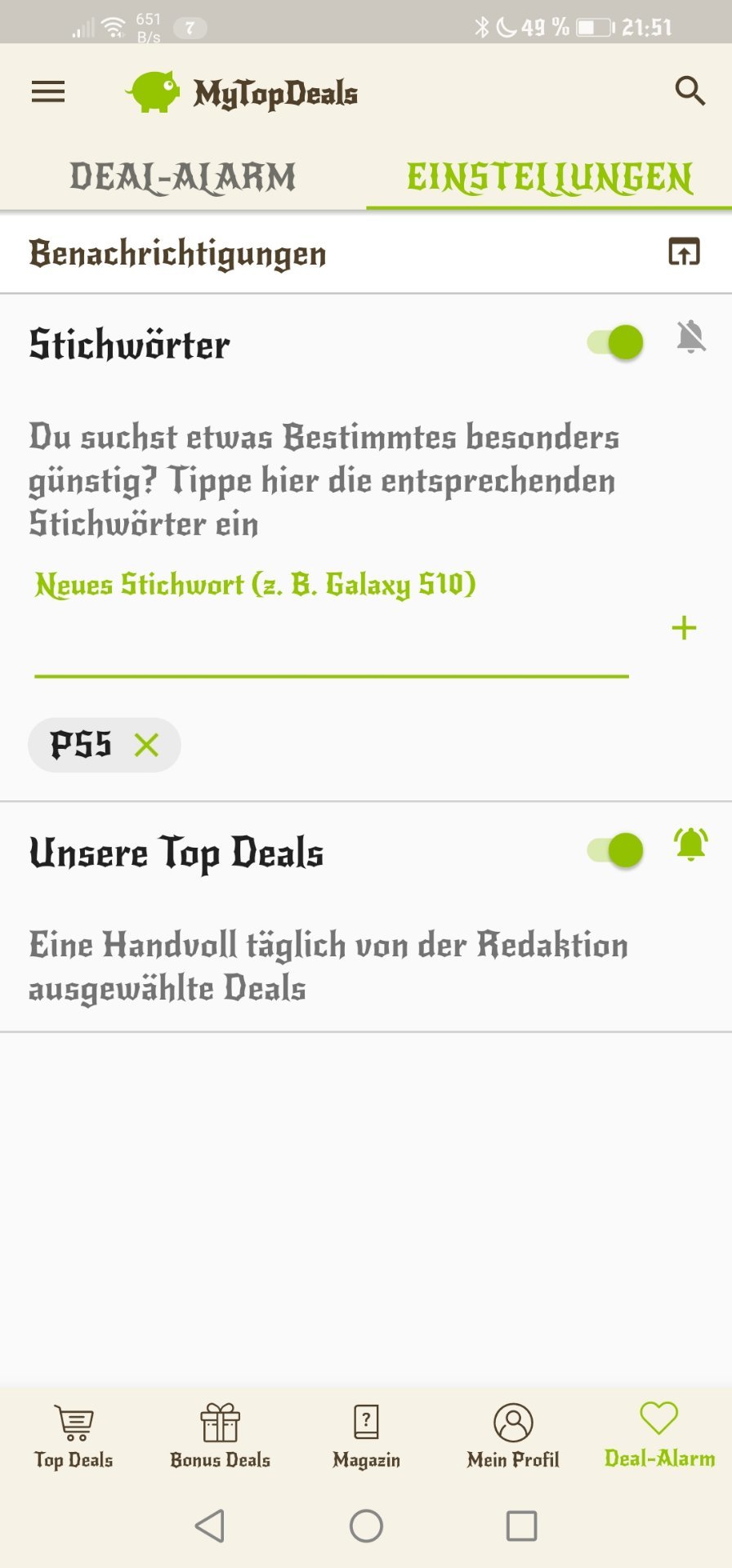
Task: Open the Bonus Deals tab
Action: tap(220, 1436)
